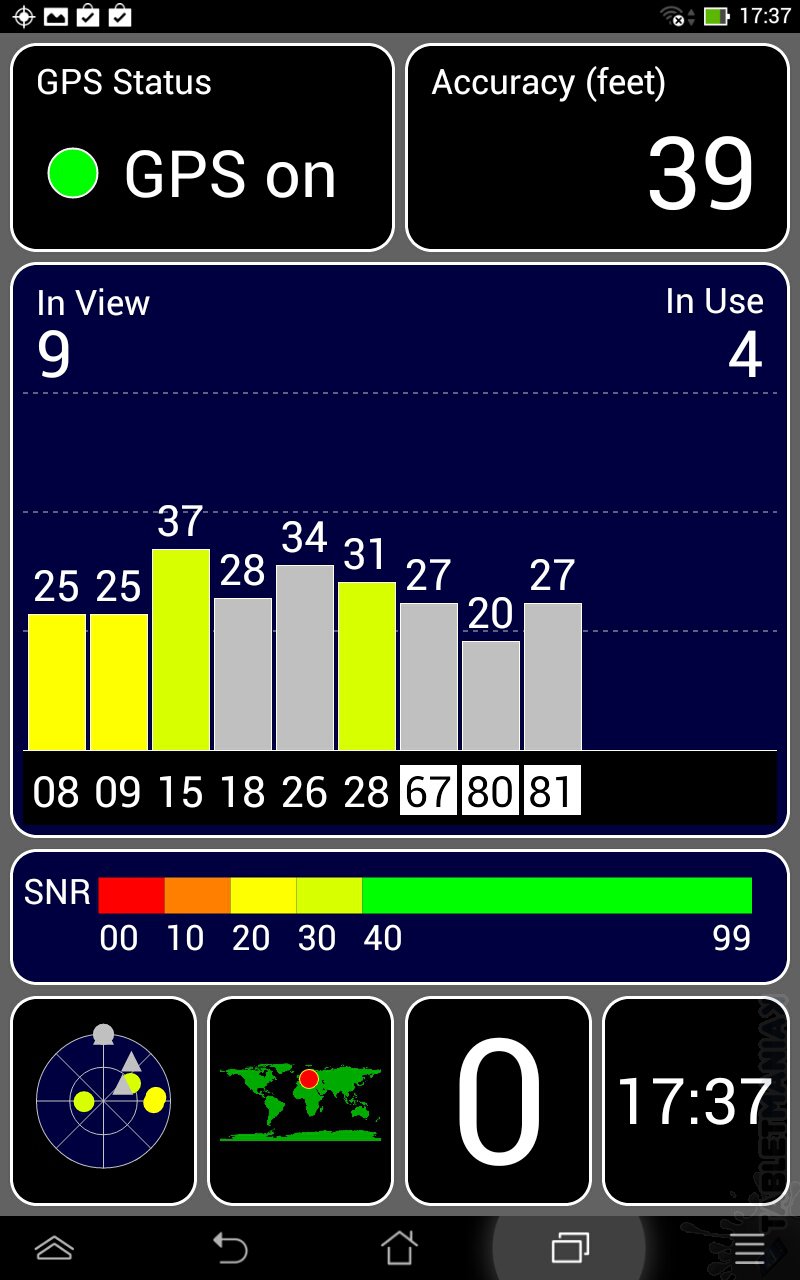800x1280 pixels.
Task: Open the satellite sky view tile
Action: point(103,1101)
